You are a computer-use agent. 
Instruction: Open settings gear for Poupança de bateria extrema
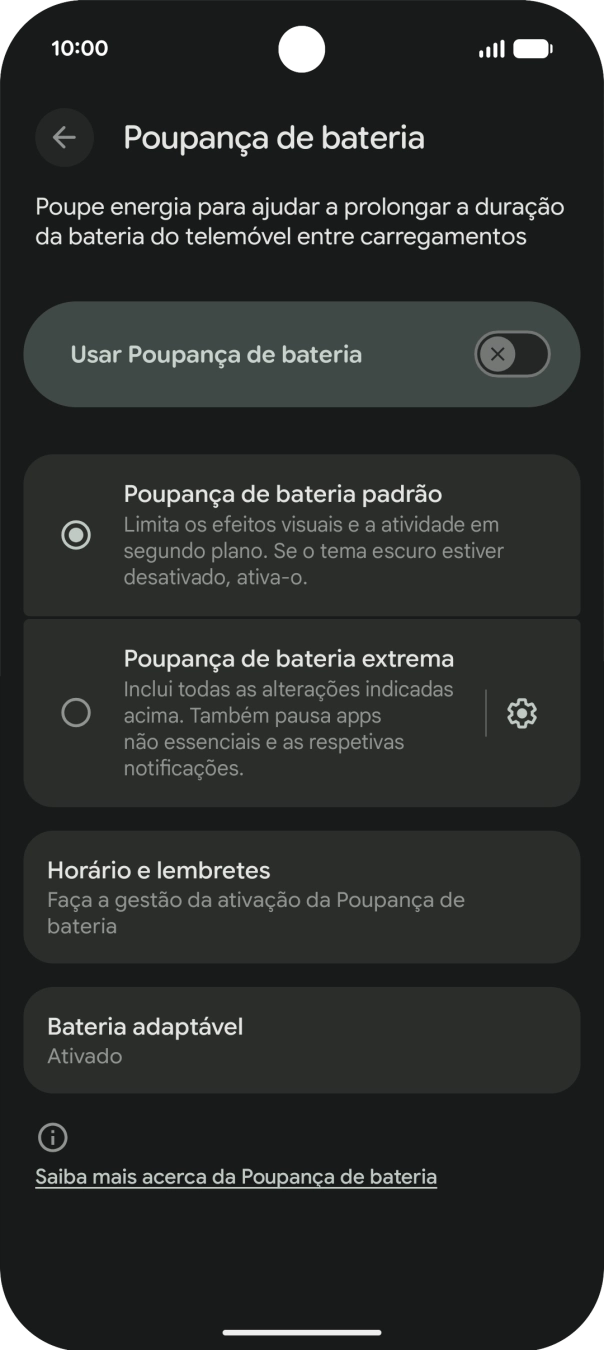click(x=522, y=714)
